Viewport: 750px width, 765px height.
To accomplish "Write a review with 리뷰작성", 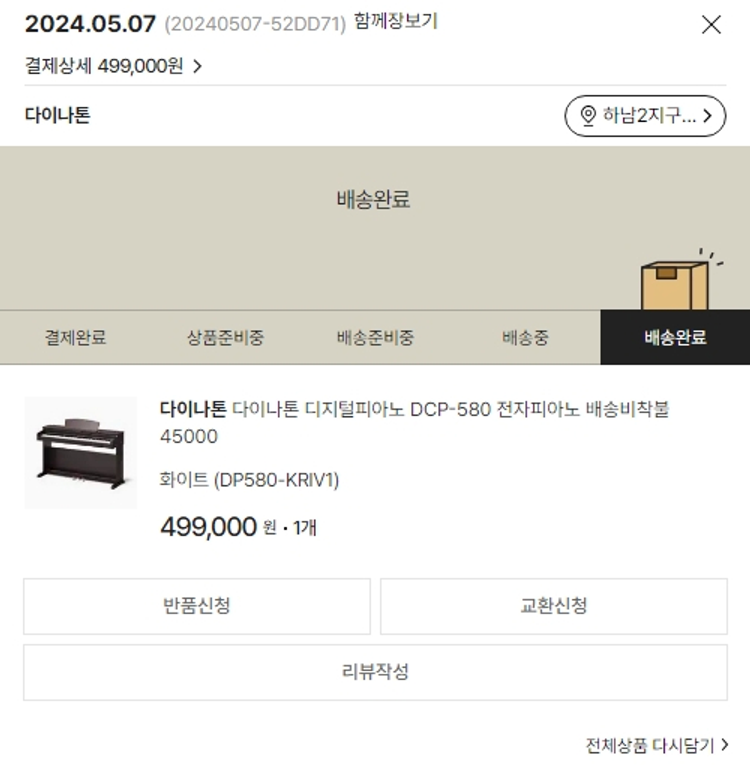I will pyautogui.click(x=375, y=672).
